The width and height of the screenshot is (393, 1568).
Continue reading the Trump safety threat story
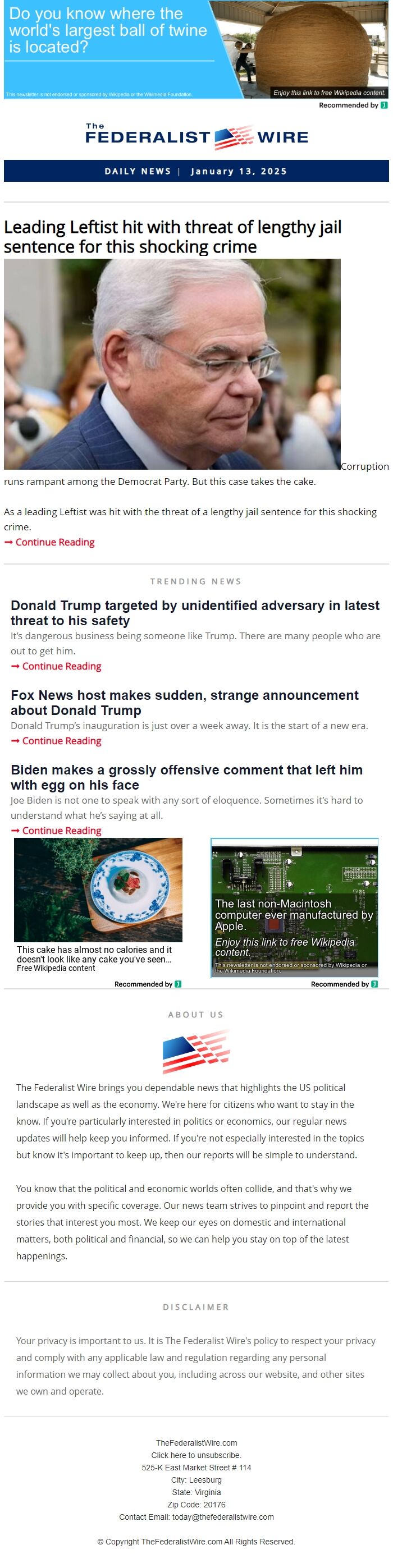coord(61,666)
